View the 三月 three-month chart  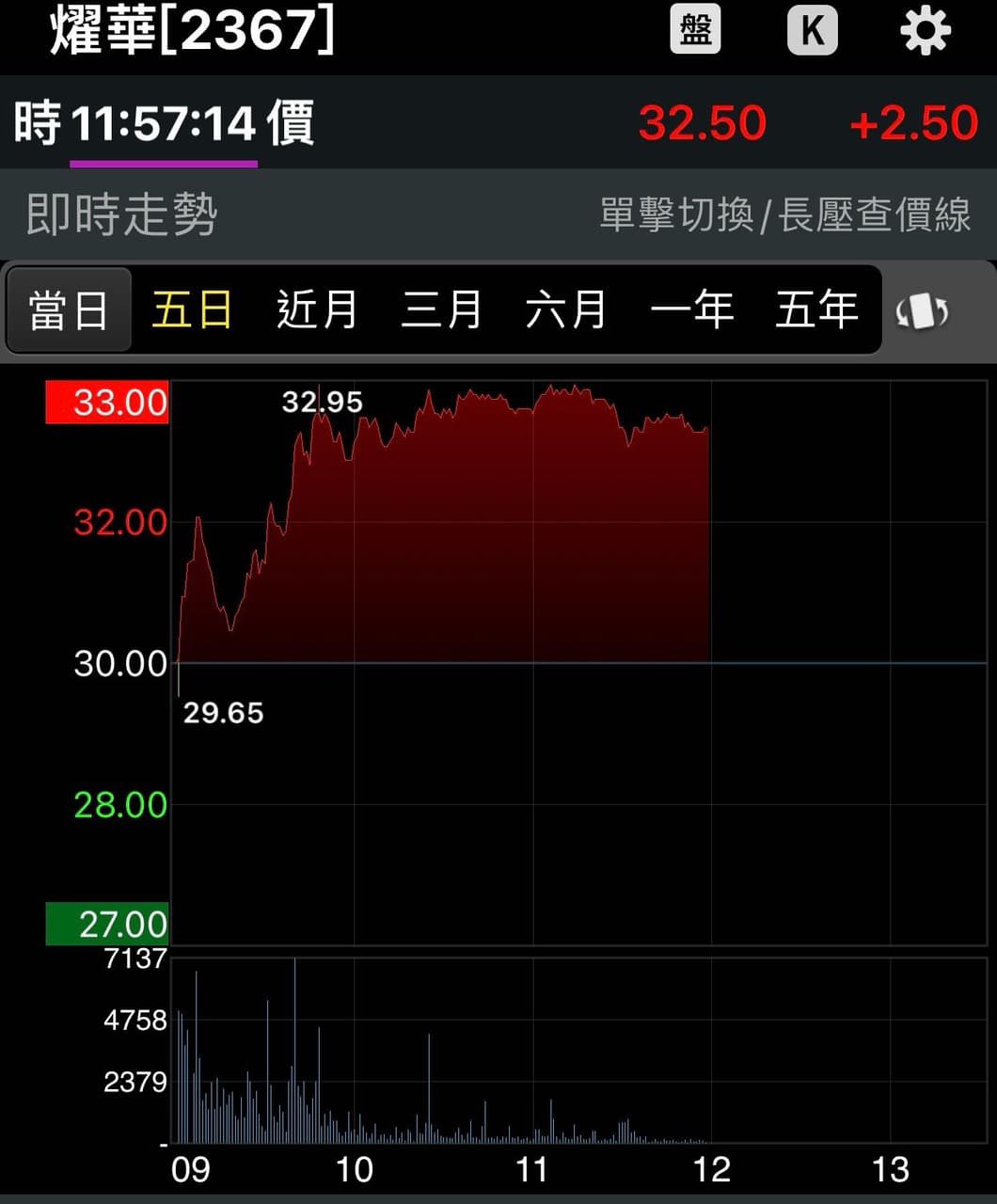pyautogui.click(x=441, y=310)
